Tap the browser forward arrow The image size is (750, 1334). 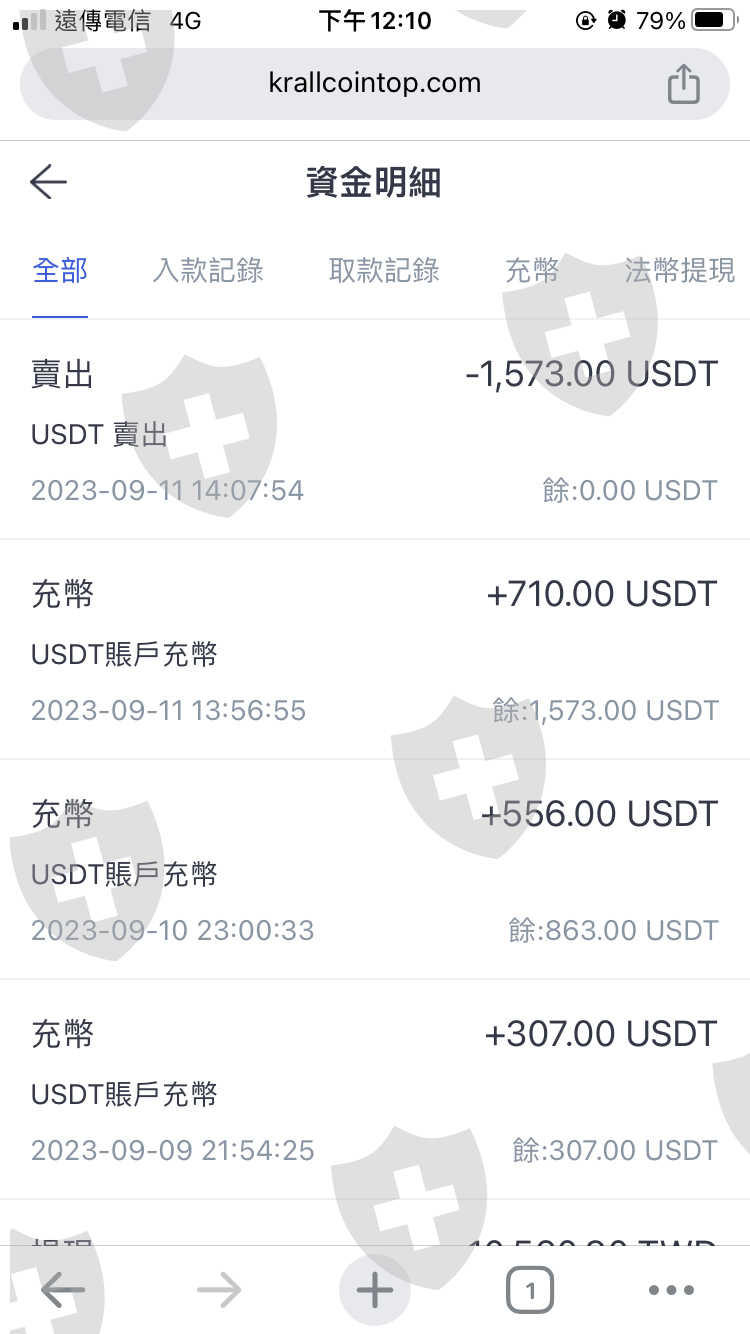(219, 1291)
